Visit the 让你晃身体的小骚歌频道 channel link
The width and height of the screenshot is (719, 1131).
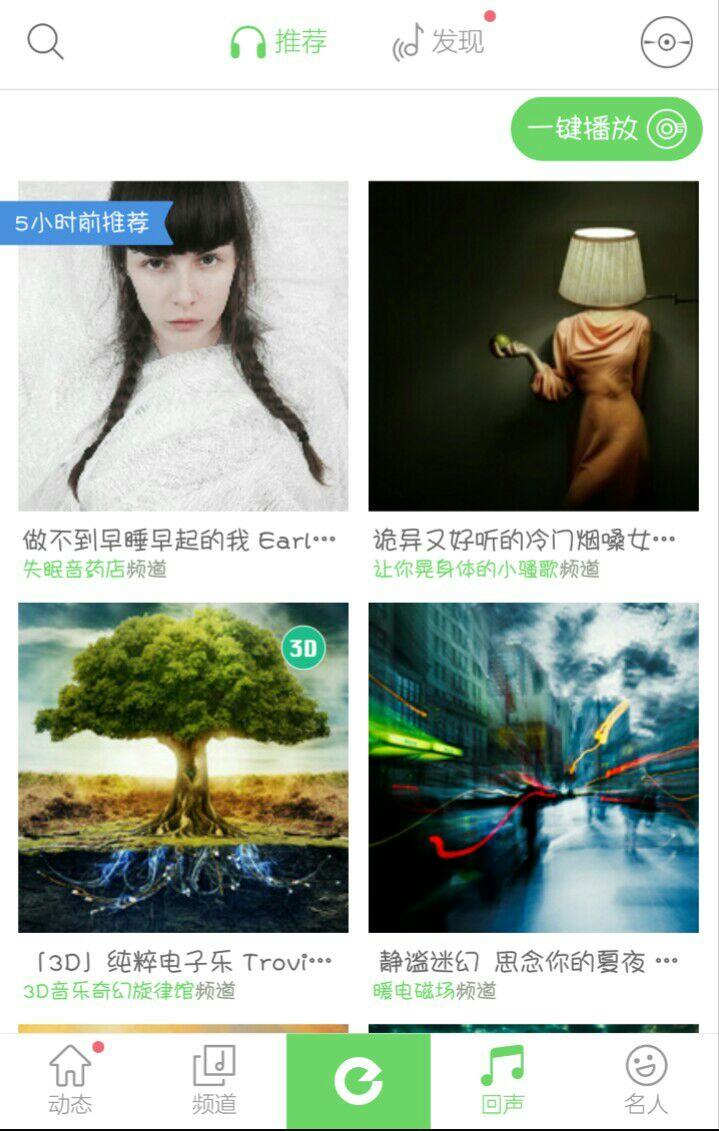click(486, 569)
